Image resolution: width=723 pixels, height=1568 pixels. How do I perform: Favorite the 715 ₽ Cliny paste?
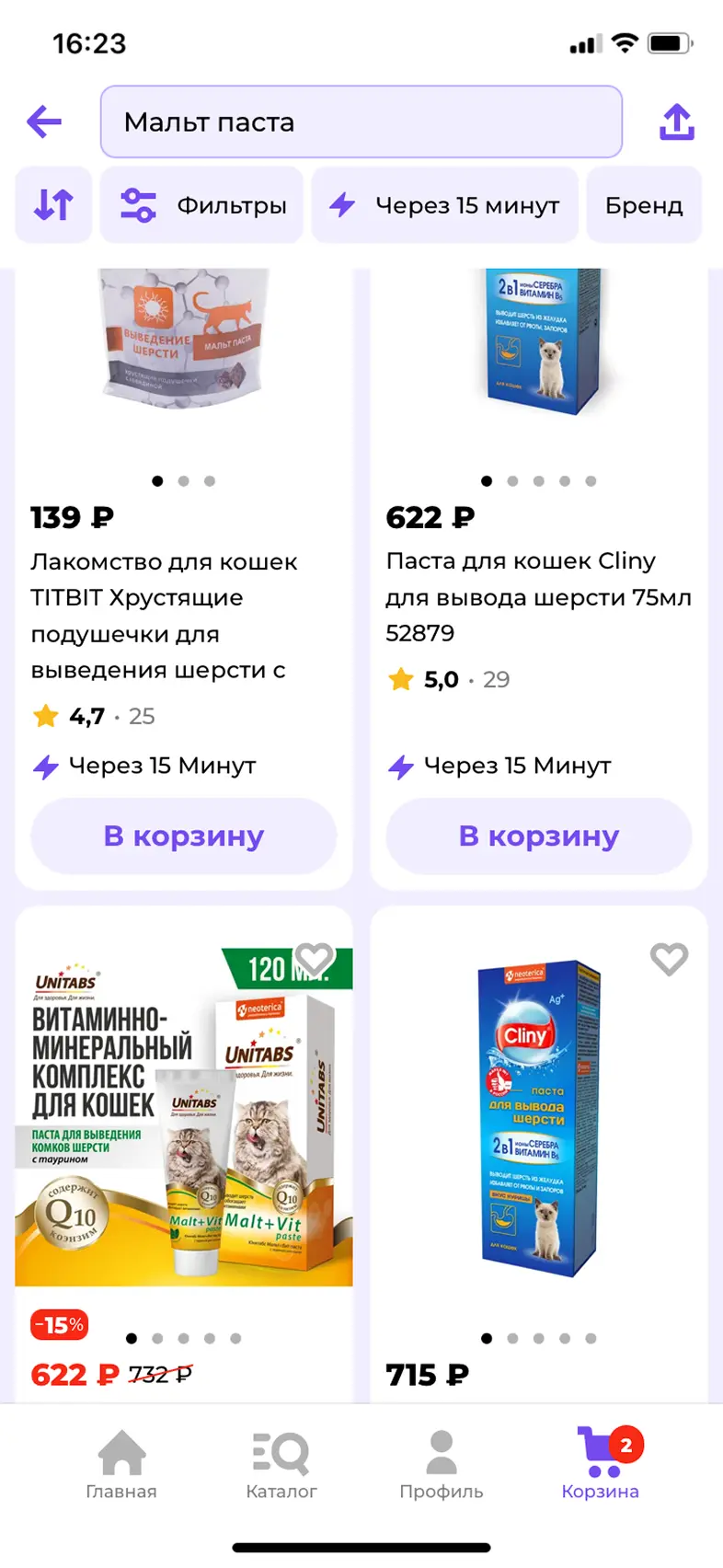669,960
